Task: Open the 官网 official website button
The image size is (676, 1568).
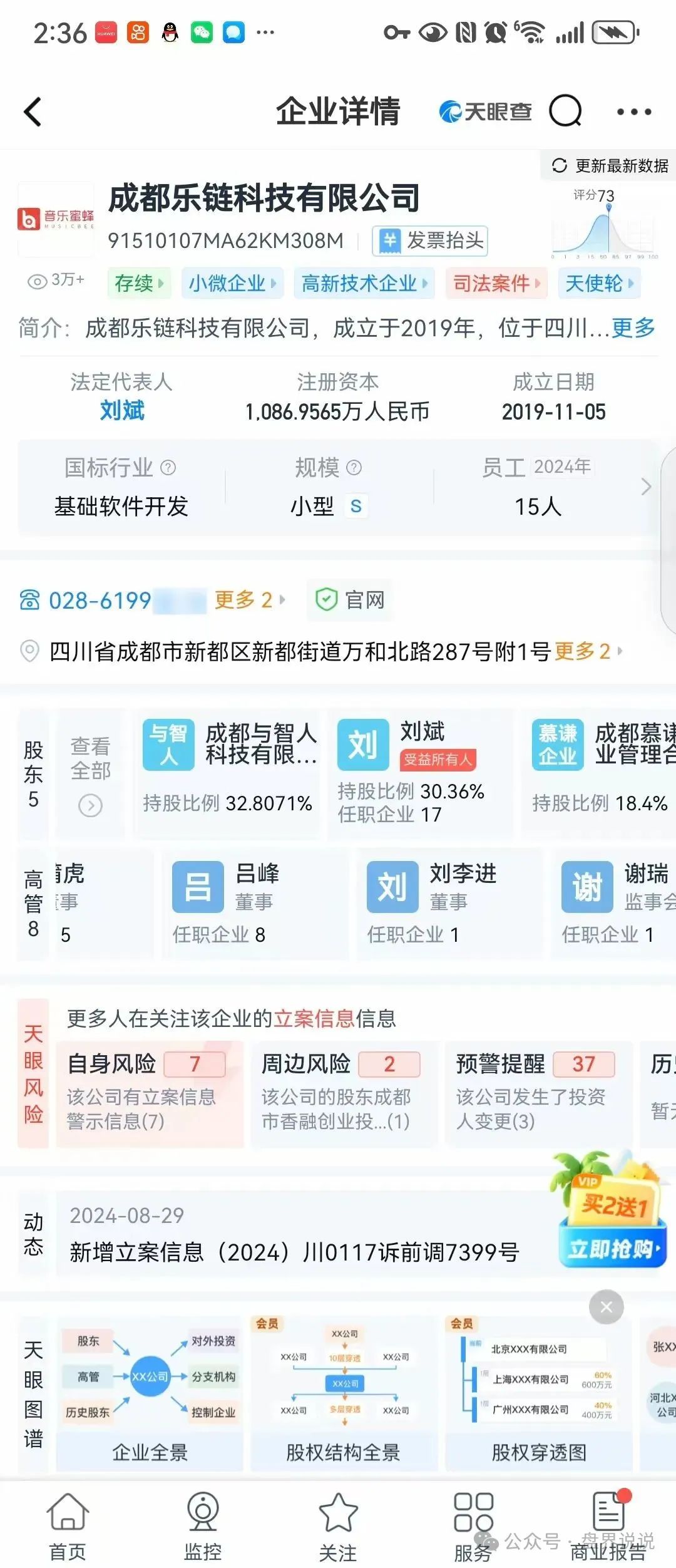Action: coord(351,601)
